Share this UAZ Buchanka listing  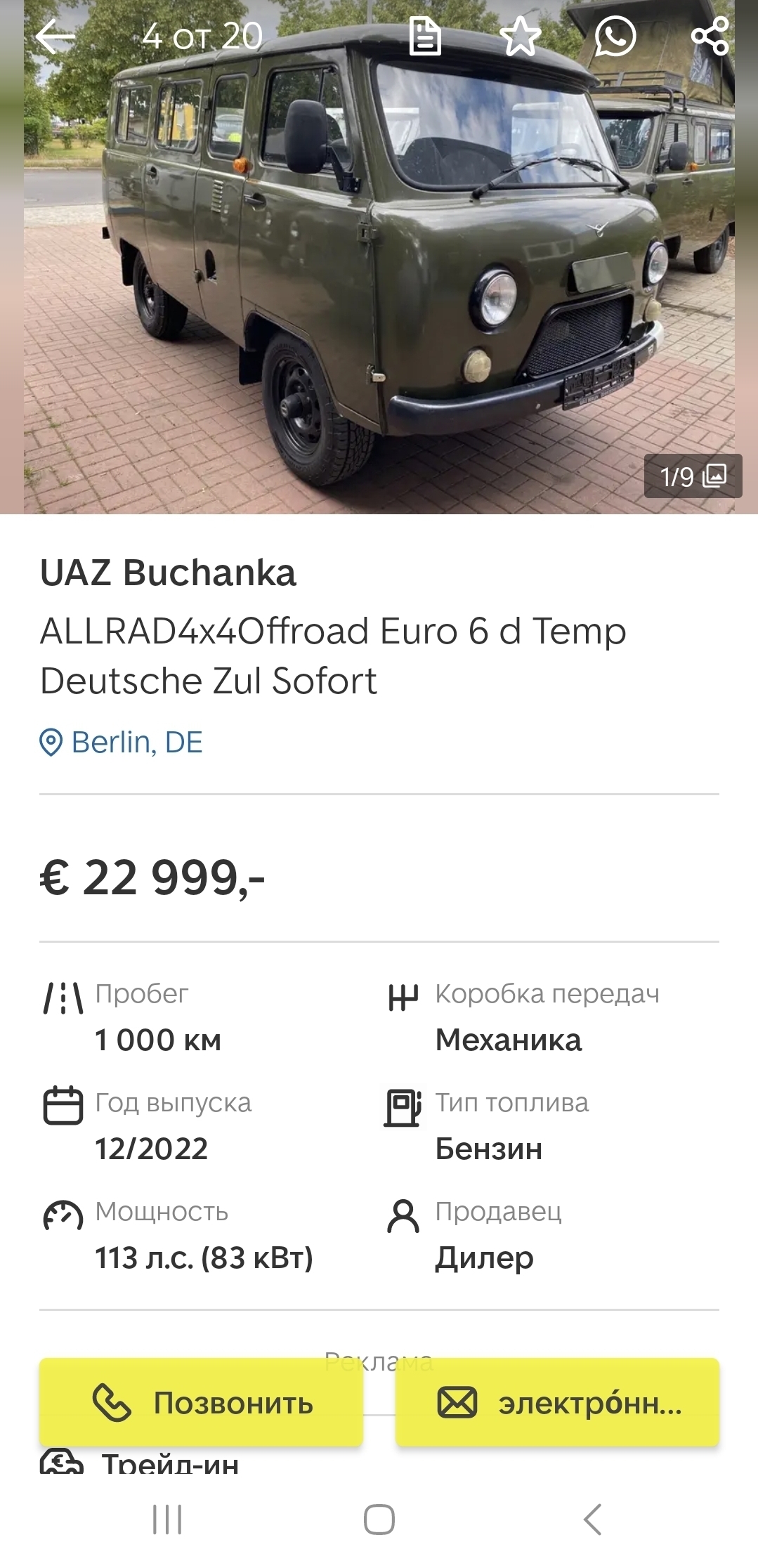710,37
